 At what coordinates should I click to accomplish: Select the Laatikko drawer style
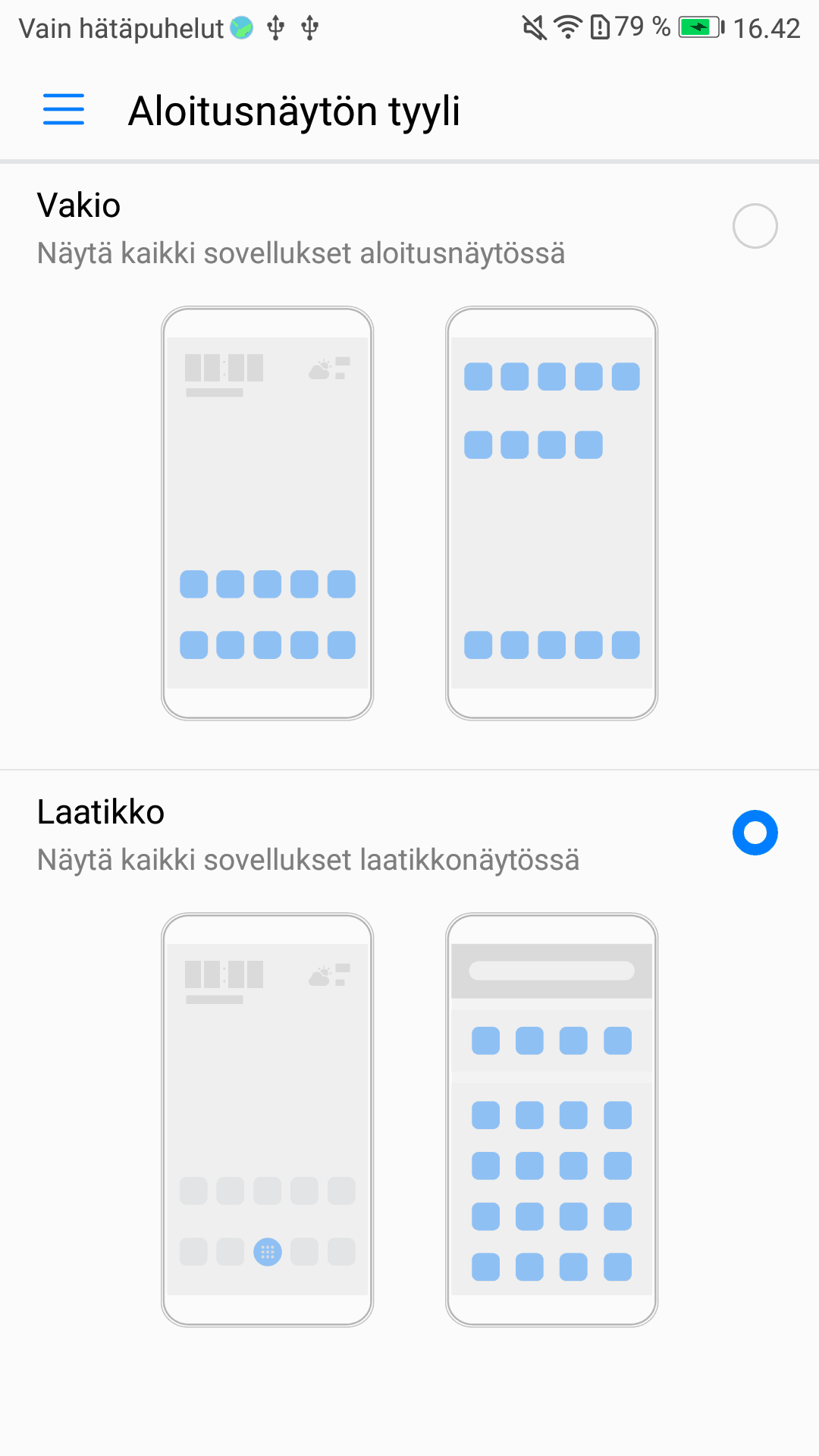755,833
